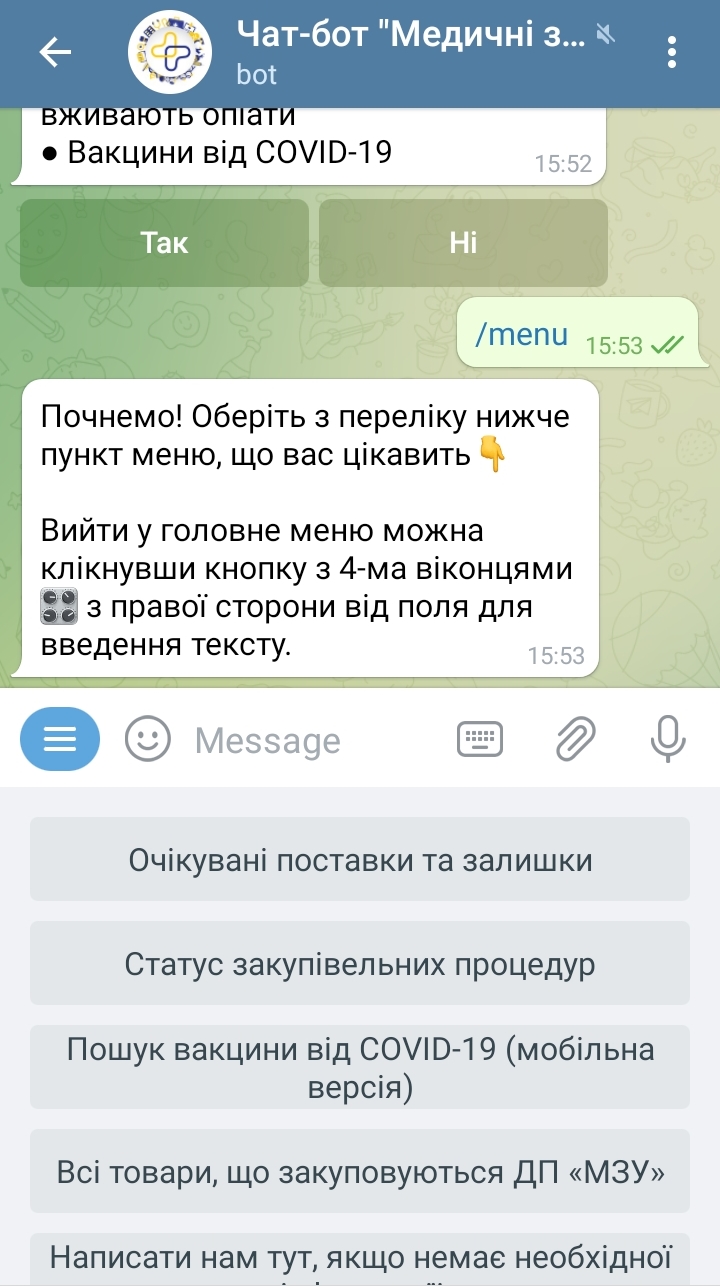Answer with the Ні inline button
Screen dimensions: 720x1286
[463, 243]
